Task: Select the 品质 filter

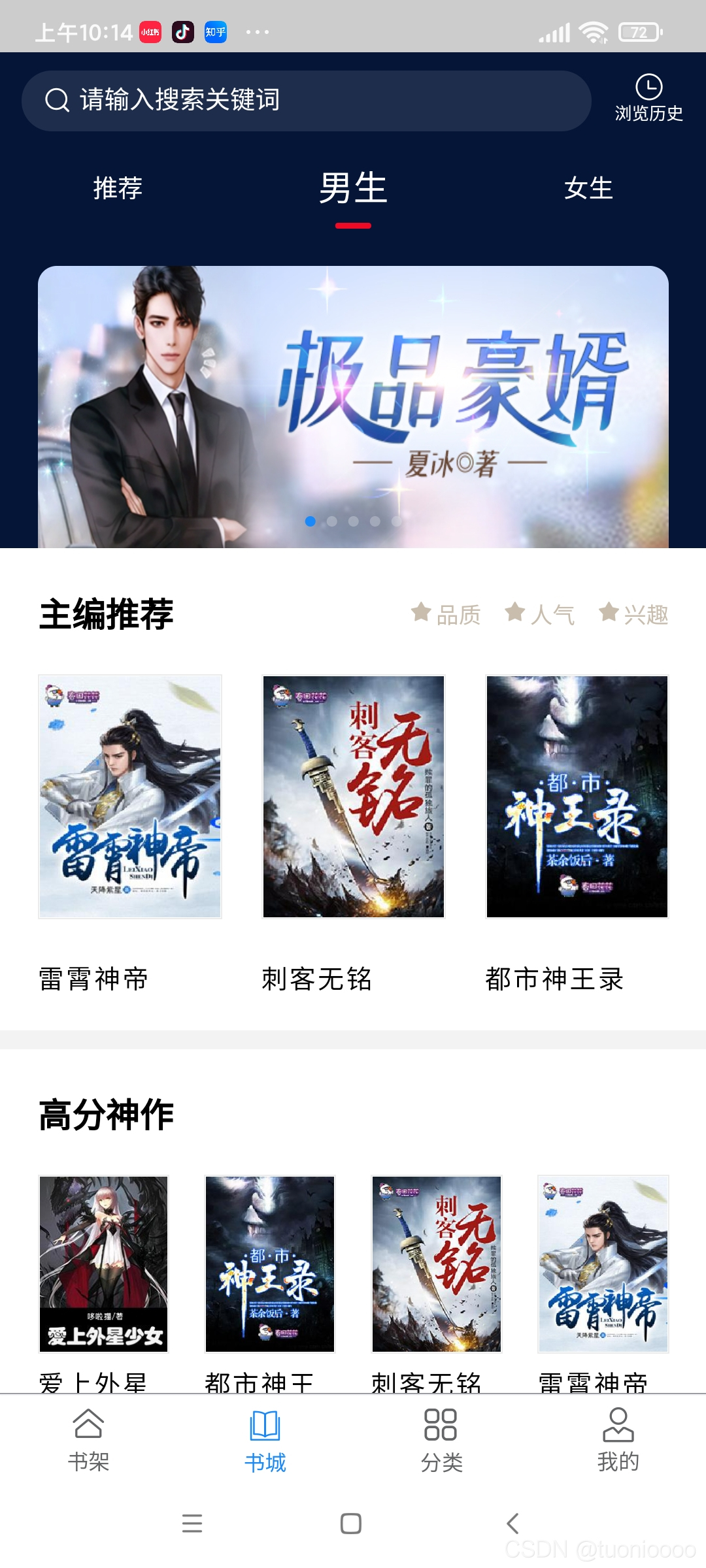Action: 446,614
